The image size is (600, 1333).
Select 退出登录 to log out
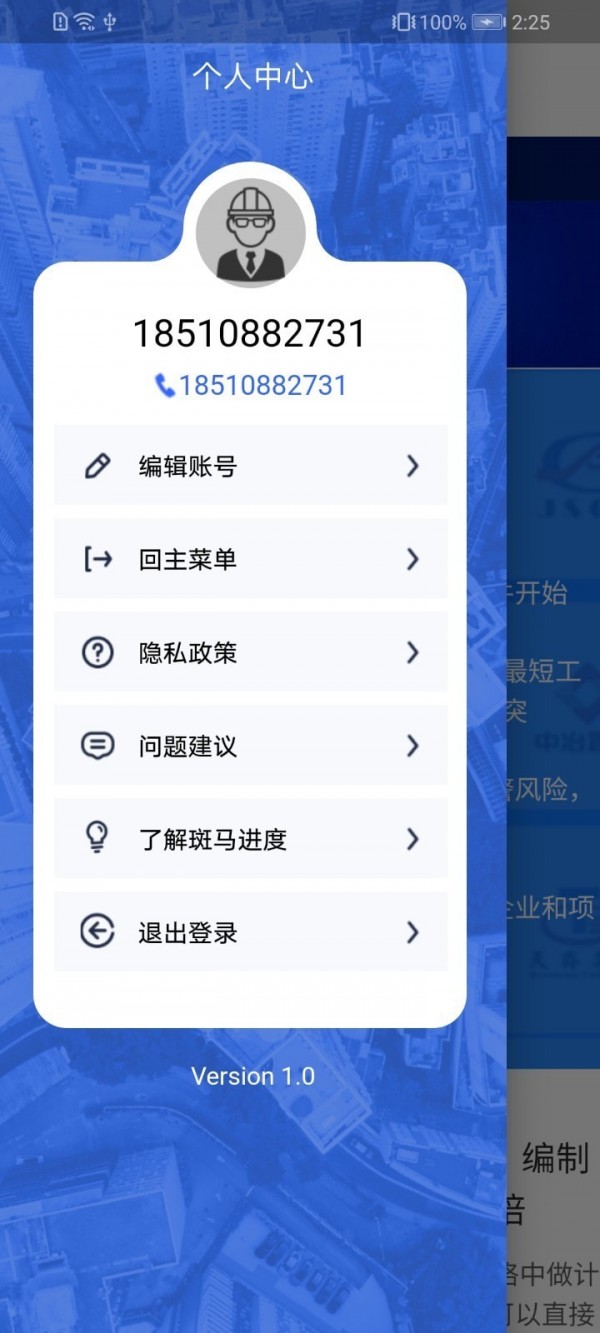pos(250,932)
